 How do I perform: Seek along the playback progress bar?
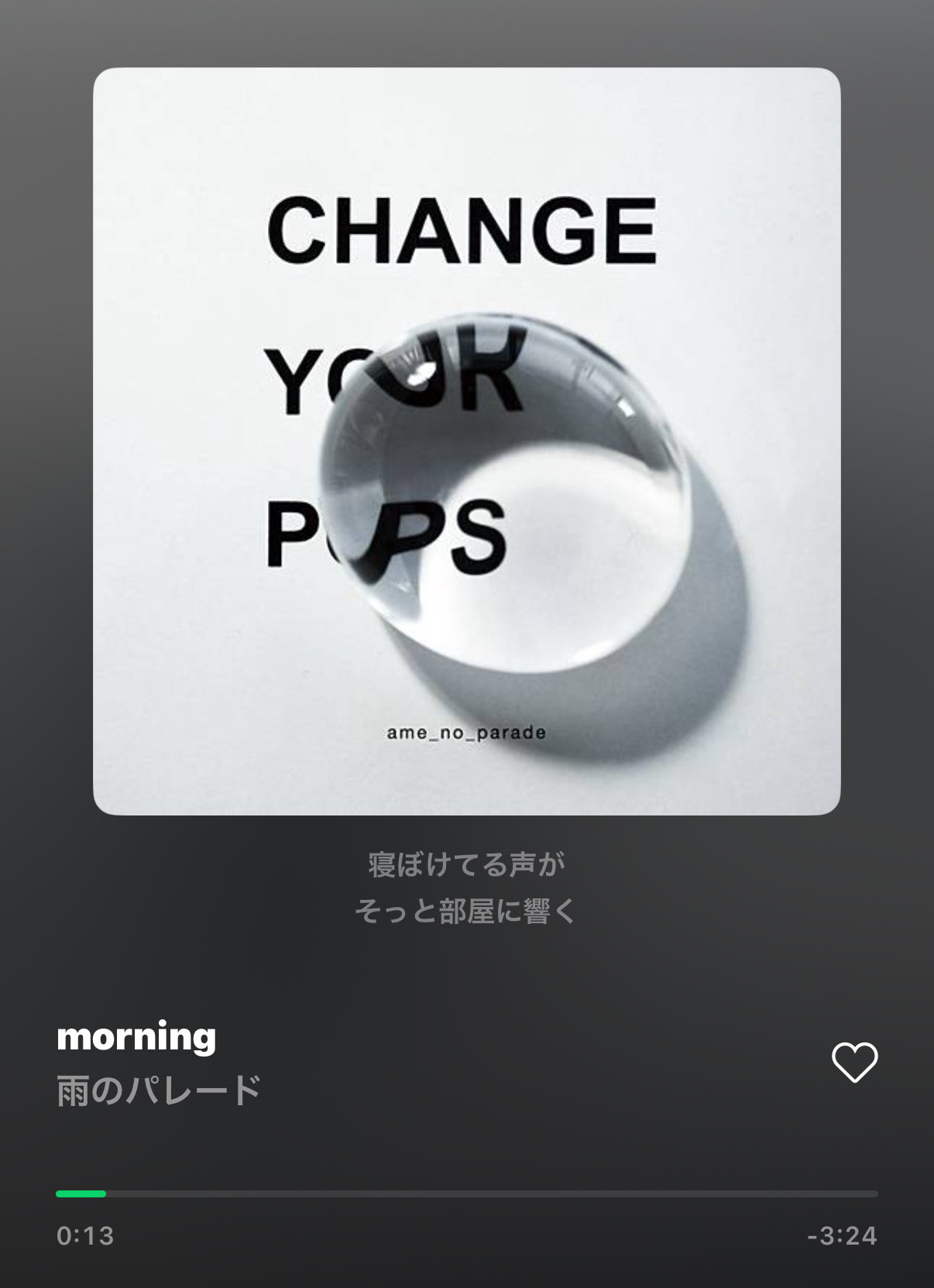click(x=466, y=1194)
